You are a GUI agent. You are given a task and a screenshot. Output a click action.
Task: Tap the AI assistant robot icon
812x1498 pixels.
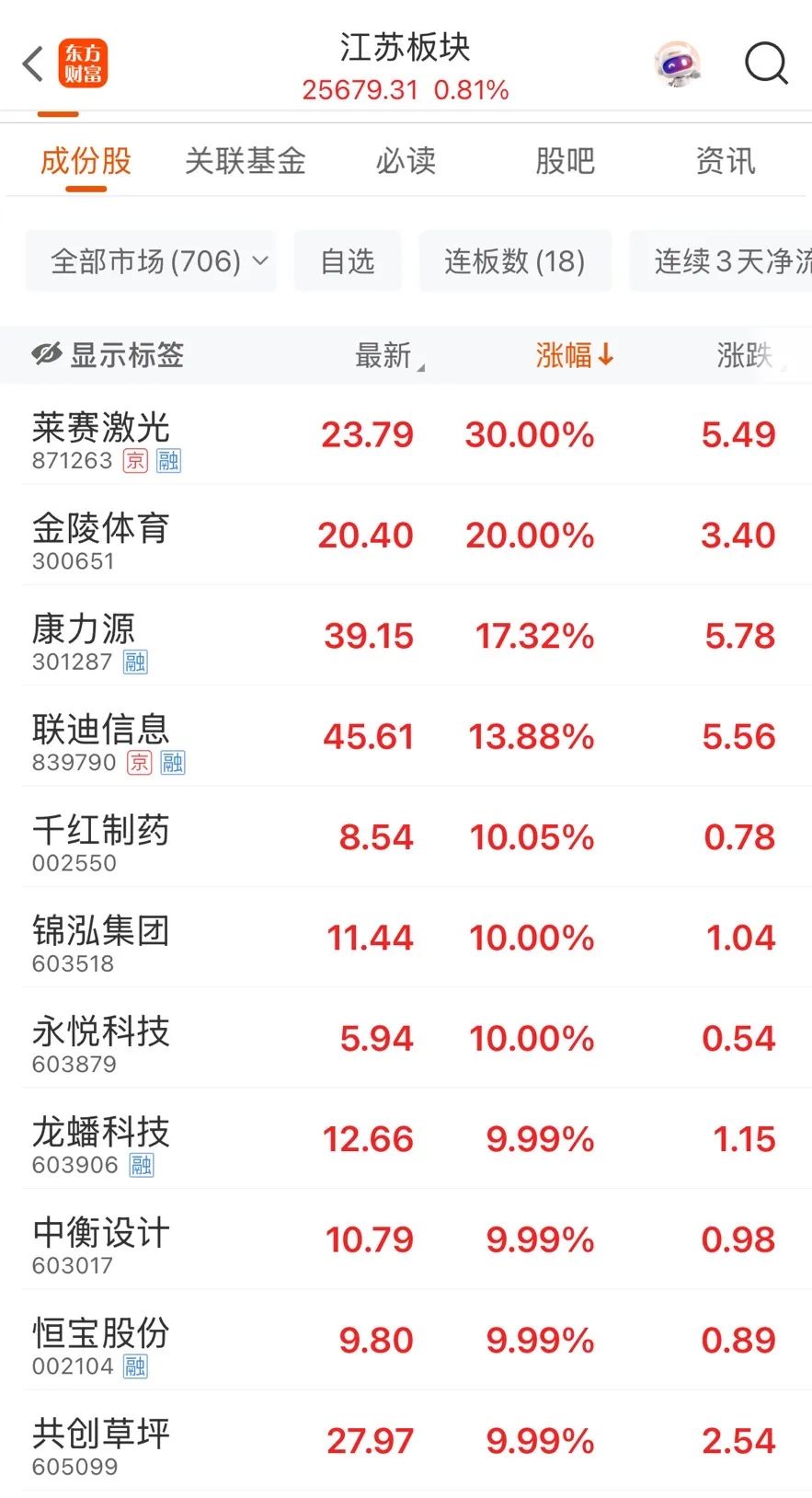[x=678, y=63]
